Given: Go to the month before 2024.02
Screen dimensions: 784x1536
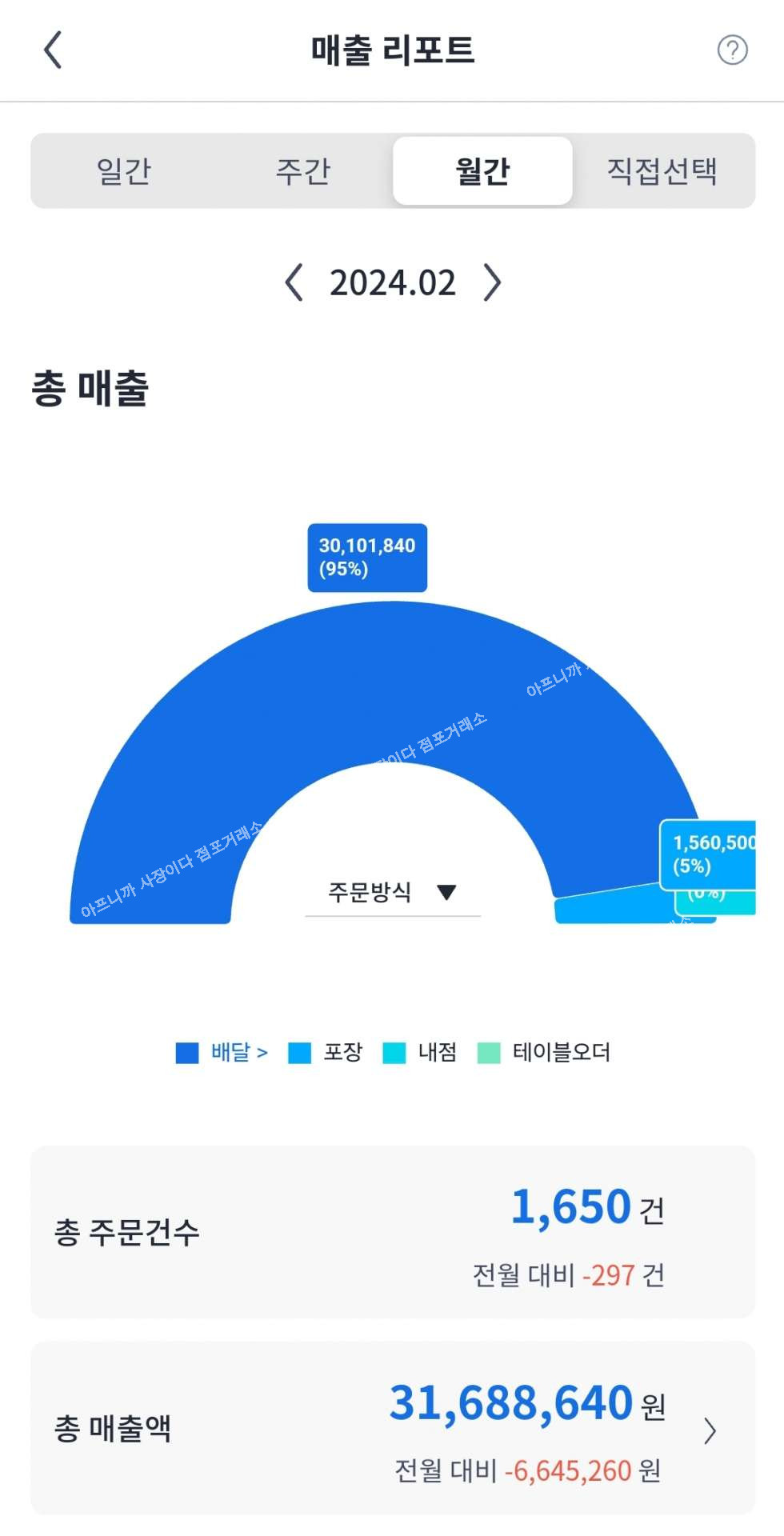Looking at the screenshot, I should click(294, 282).
